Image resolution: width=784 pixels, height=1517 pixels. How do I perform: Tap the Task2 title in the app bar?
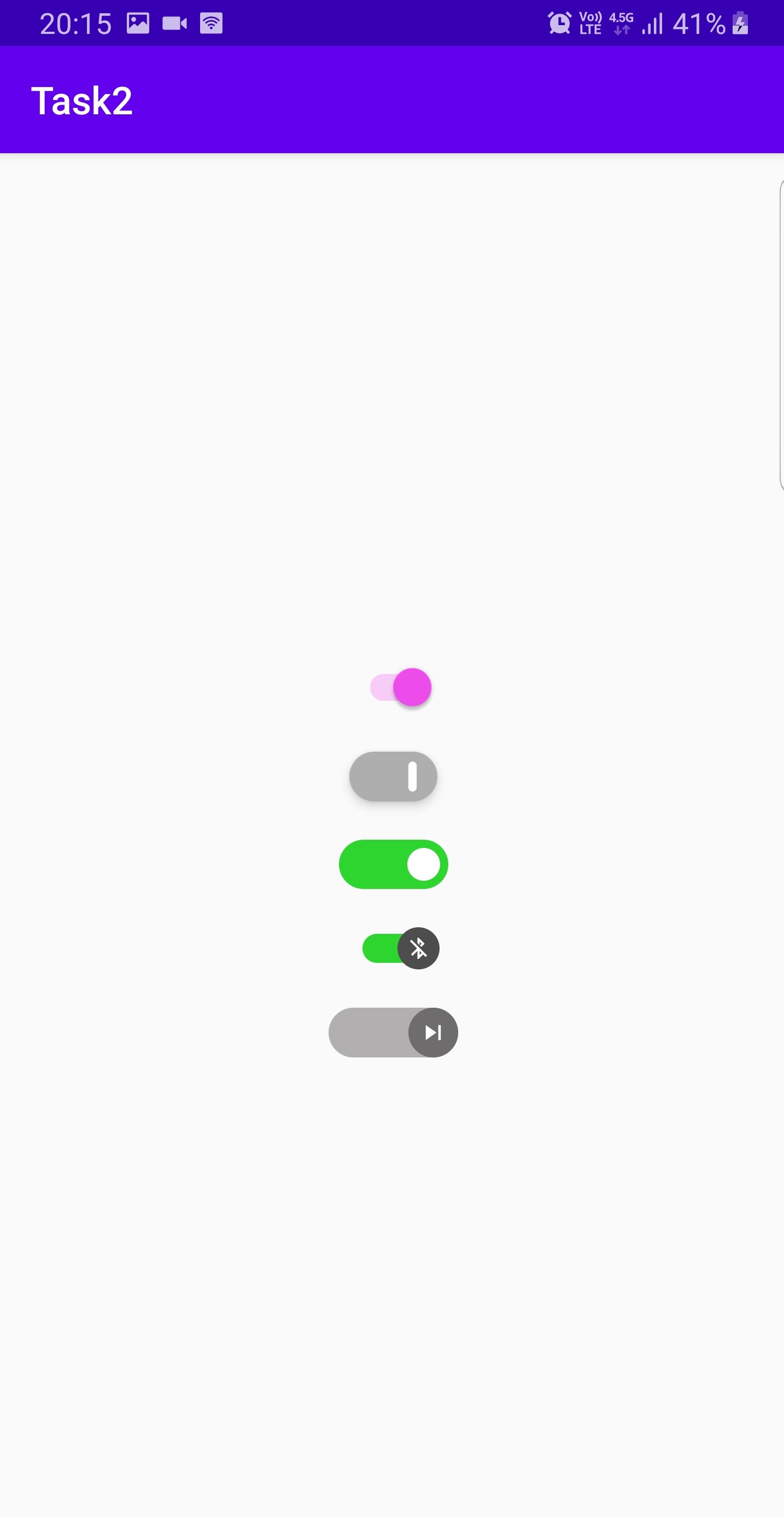[x=83, y=100]
